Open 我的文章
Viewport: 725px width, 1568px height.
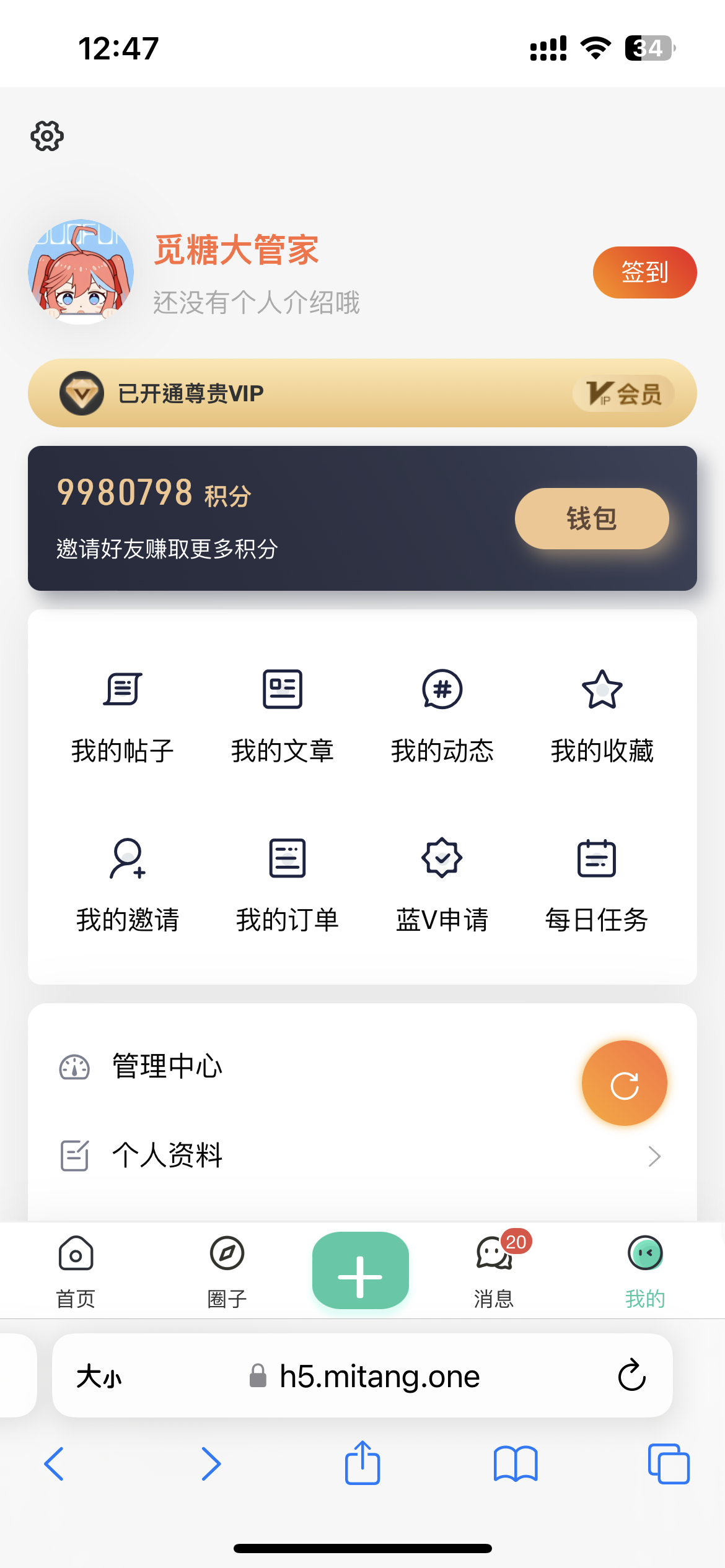point(283,718)
